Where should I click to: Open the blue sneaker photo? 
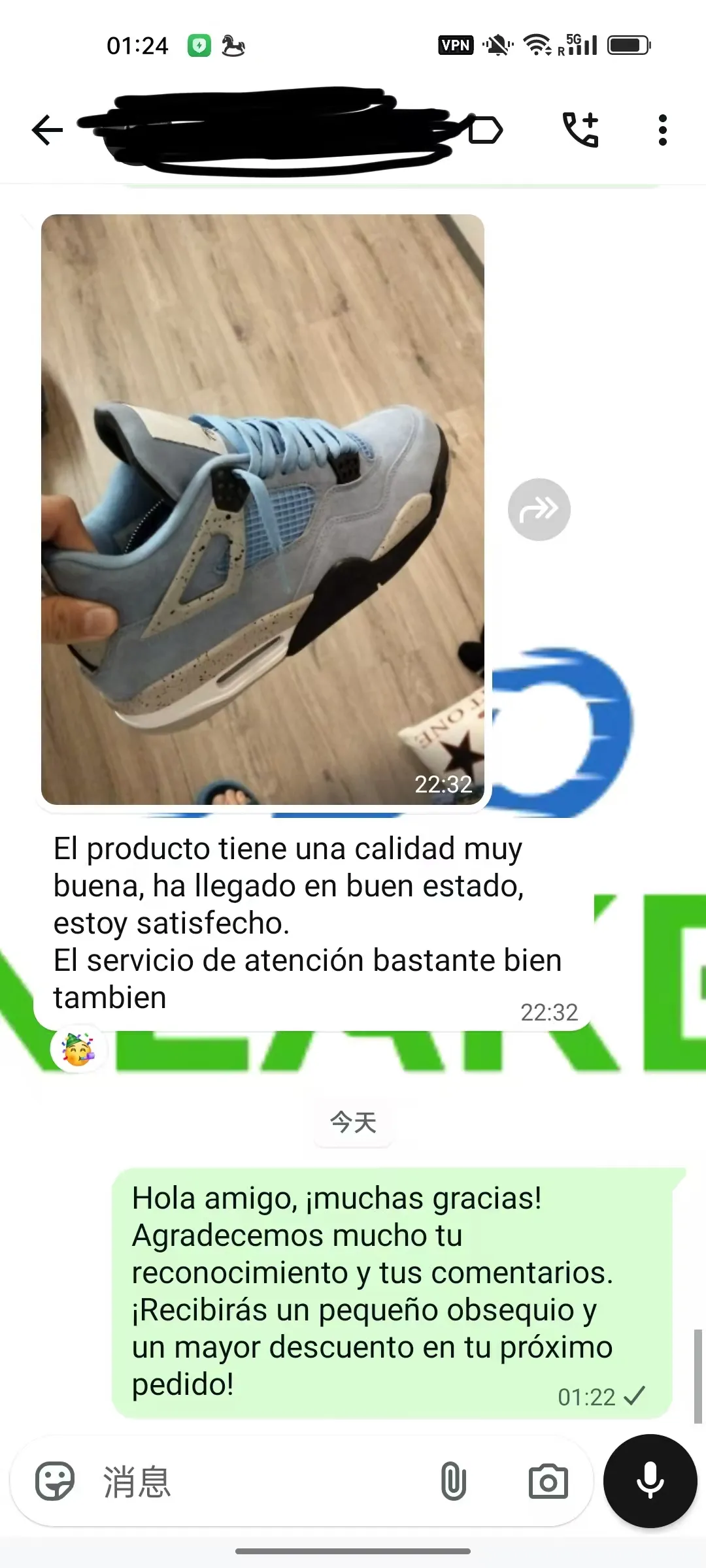tap(262, 510)
